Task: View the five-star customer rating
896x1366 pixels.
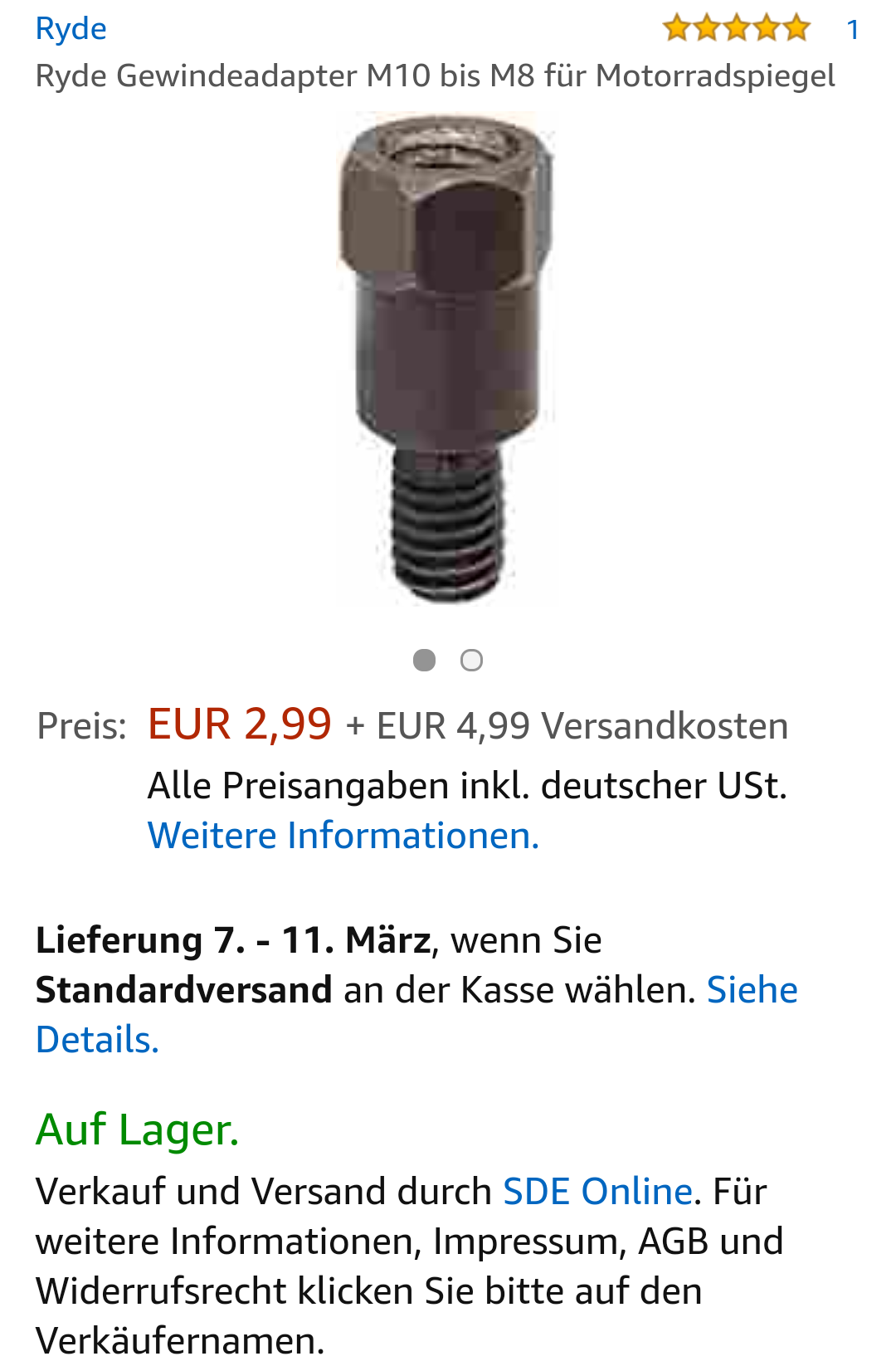Action: pyautogui.click(x=736, y=29)
